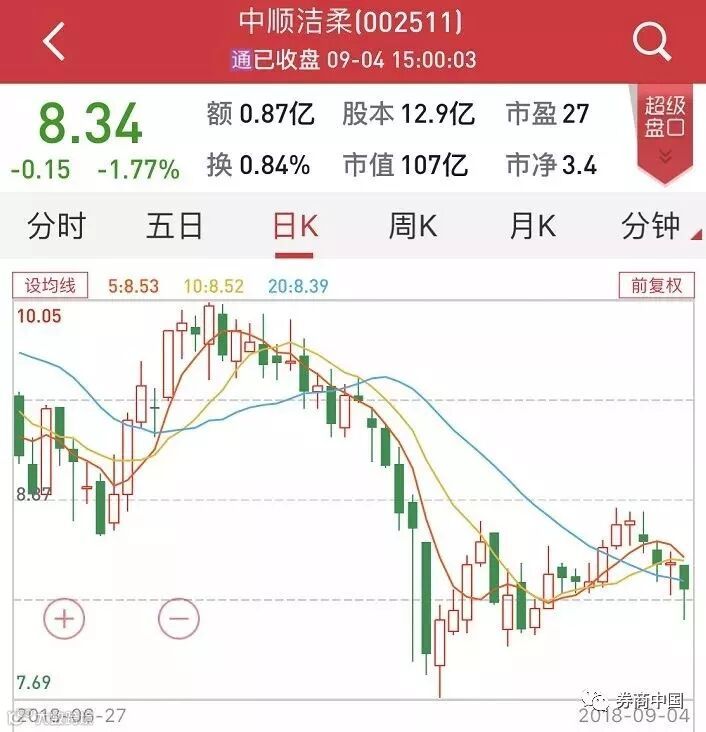
Task: Change the 前复权 adjustment mode
Action: pos(657,285)
